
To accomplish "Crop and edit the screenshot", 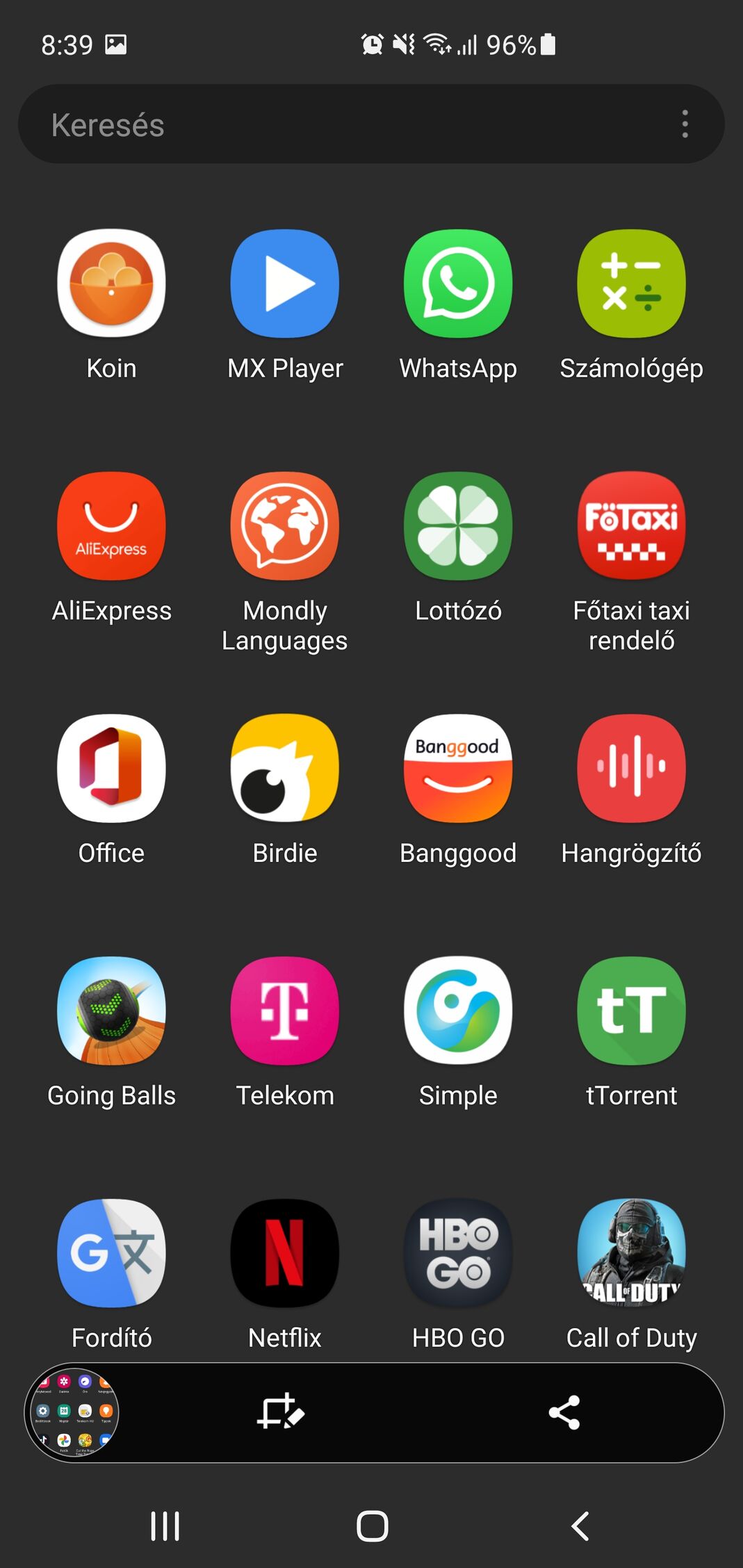I will pyautogui.click(x=281, y=1412).
